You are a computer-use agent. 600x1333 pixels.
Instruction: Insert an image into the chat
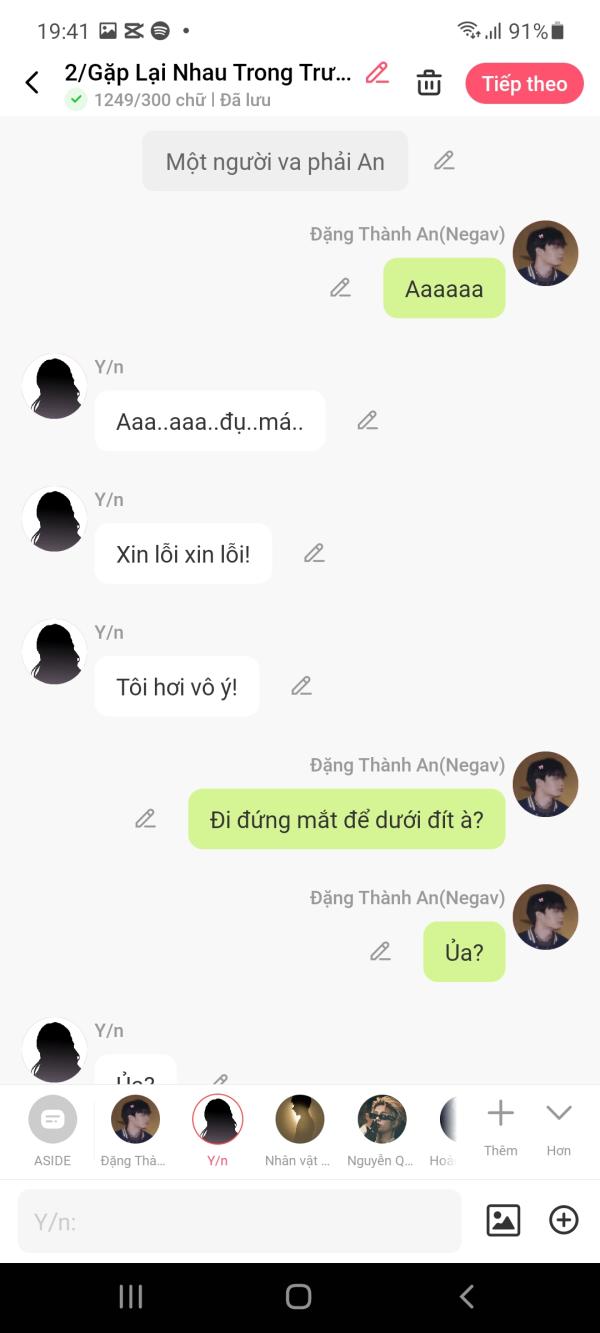click(503, 1220)
